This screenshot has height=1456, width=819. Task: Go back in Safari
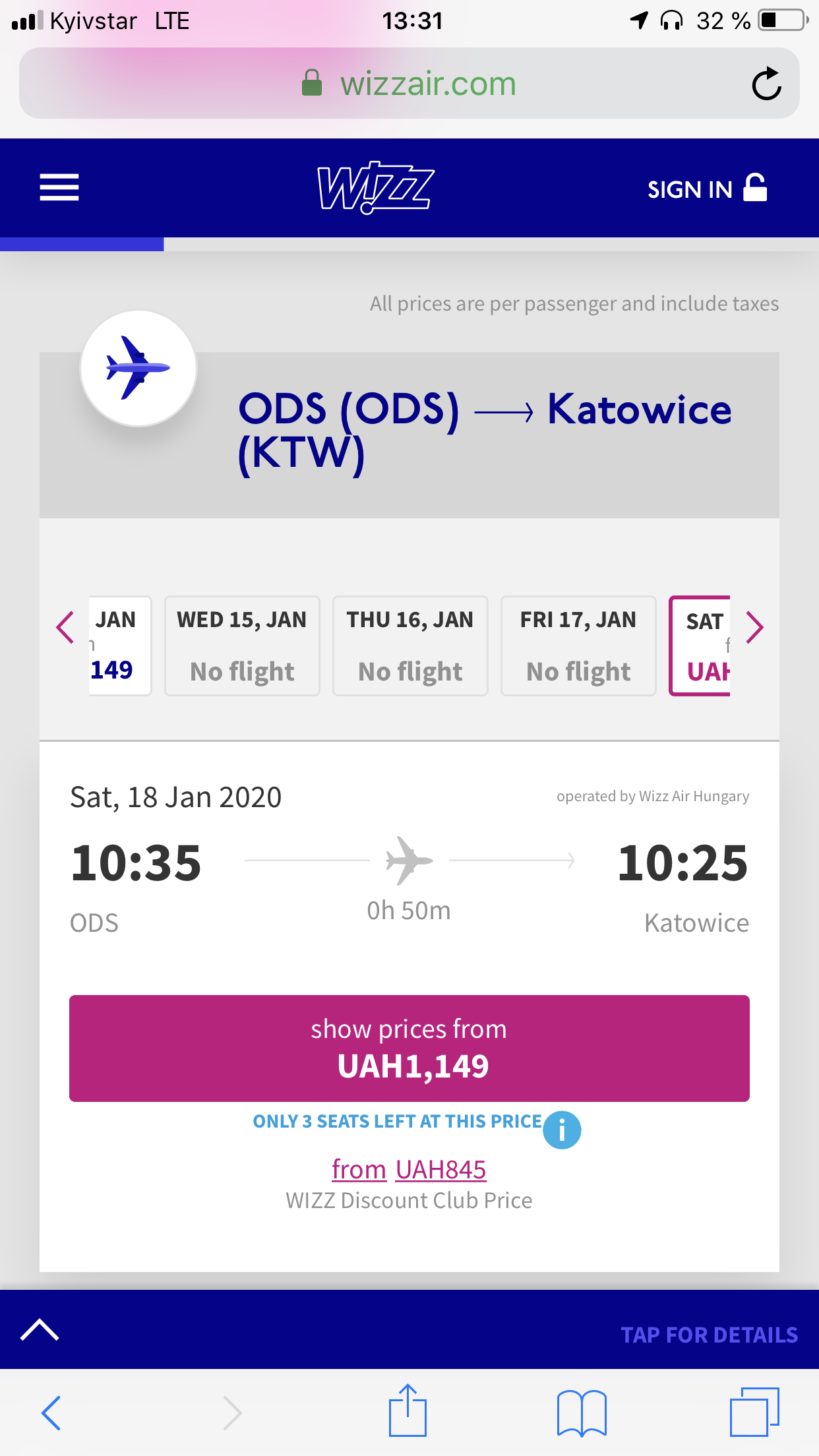pos(51,1412)
